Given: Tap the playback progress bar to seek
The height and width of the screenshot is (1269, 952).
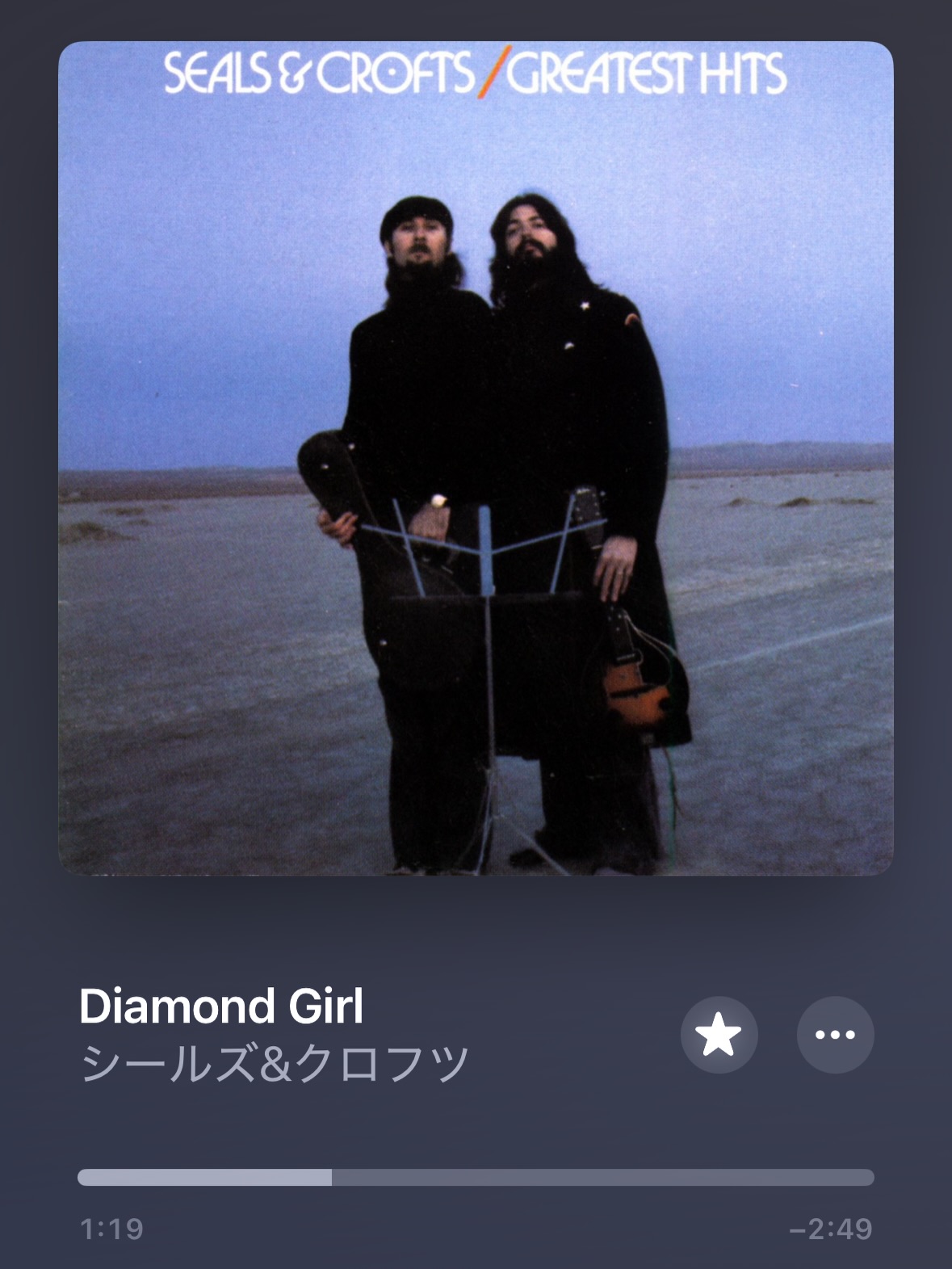Looking at the screenshot, I should (476, 1177).
